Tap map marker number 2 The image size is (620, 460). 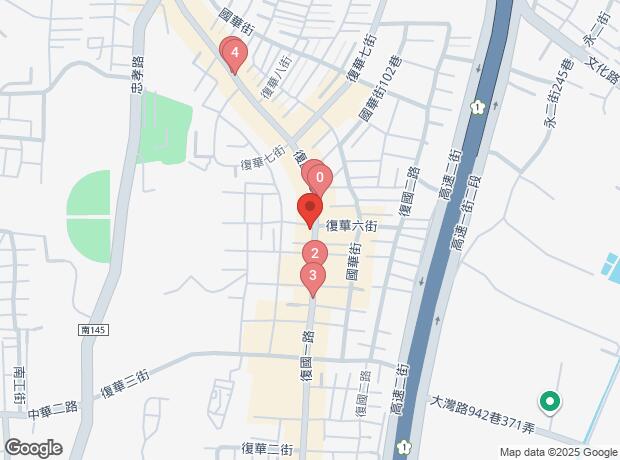pyautogui.click(x=314, y=254)
